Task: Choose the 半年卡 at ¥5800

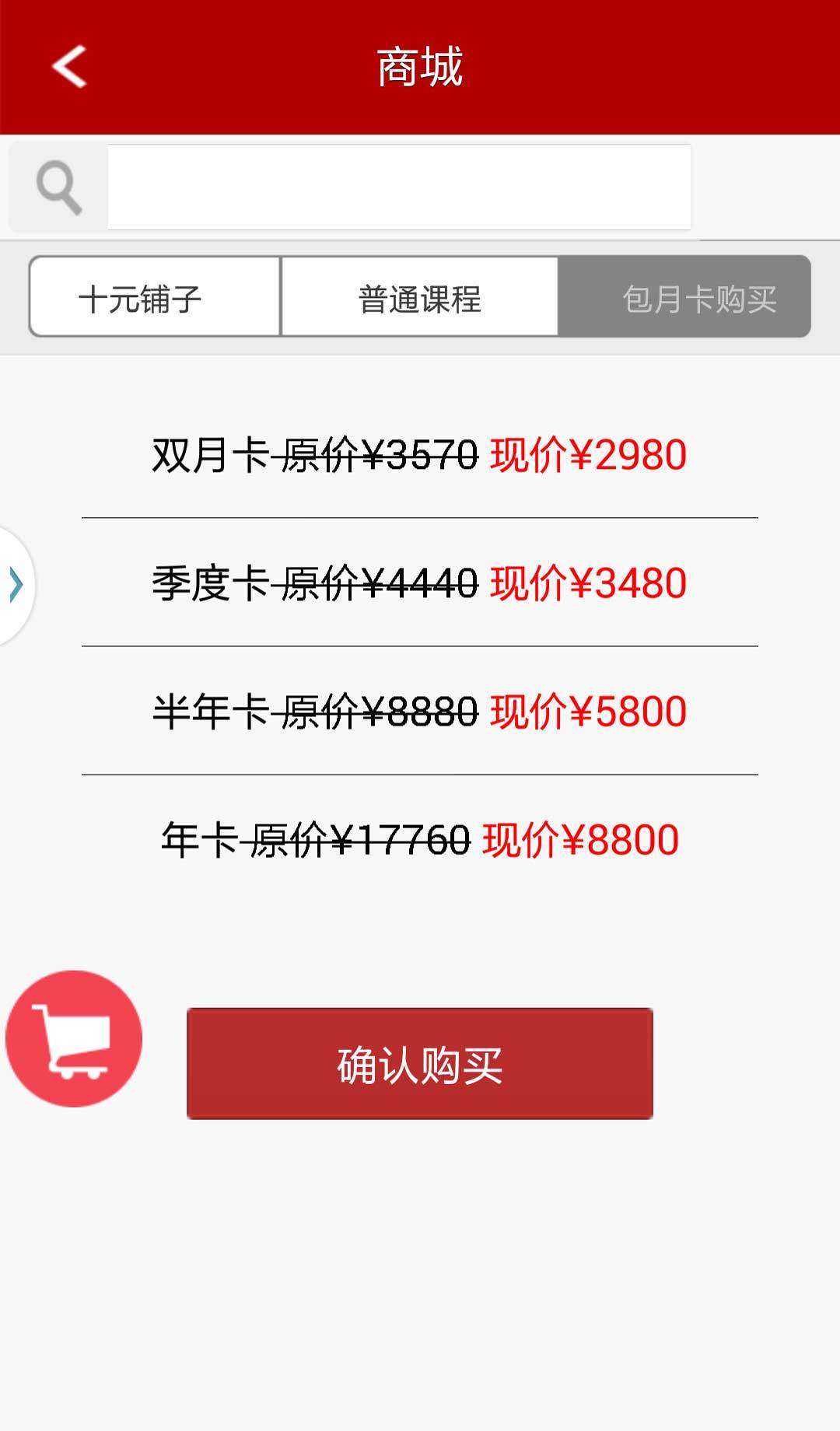Action: [x=419, y=712]
